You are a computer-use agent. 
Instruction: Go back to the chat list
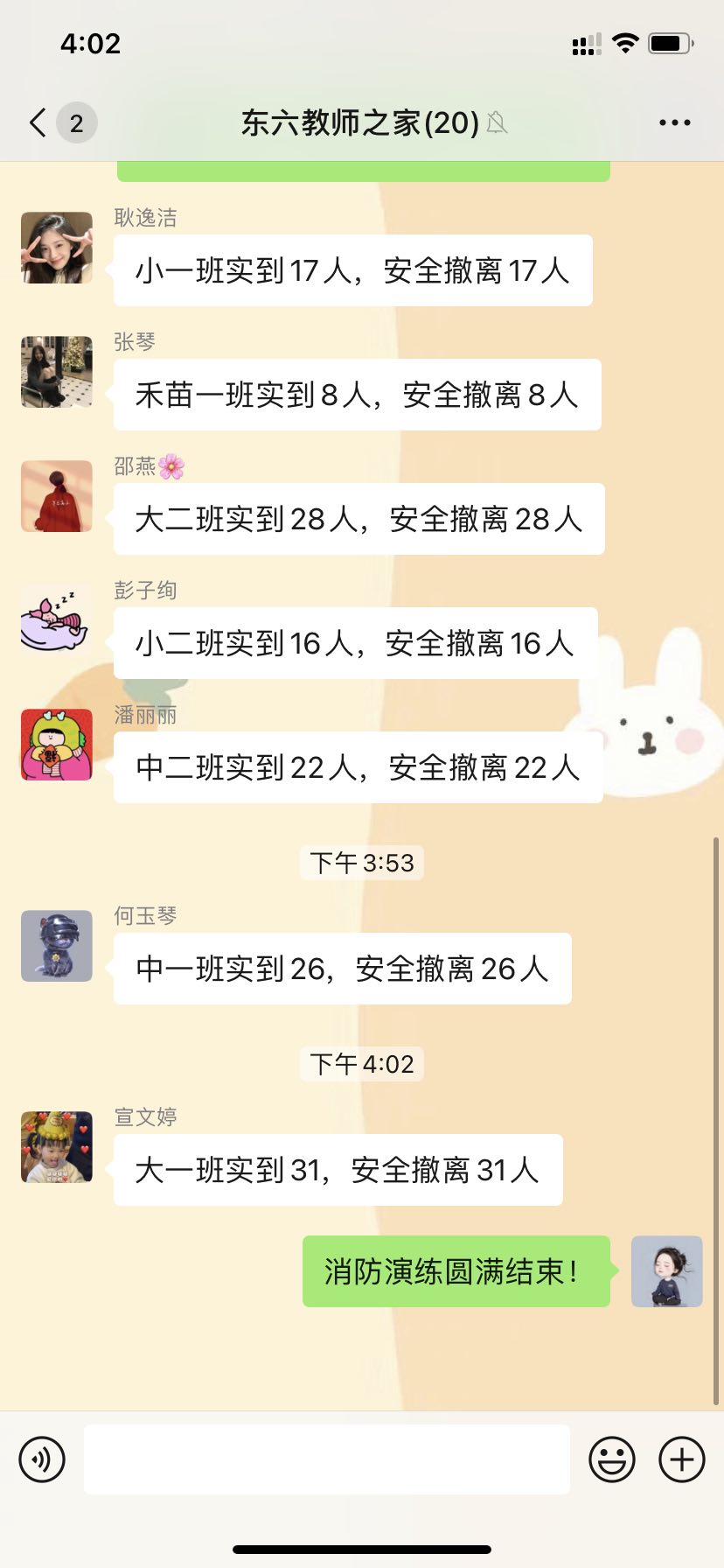click(x=38, y=122)
